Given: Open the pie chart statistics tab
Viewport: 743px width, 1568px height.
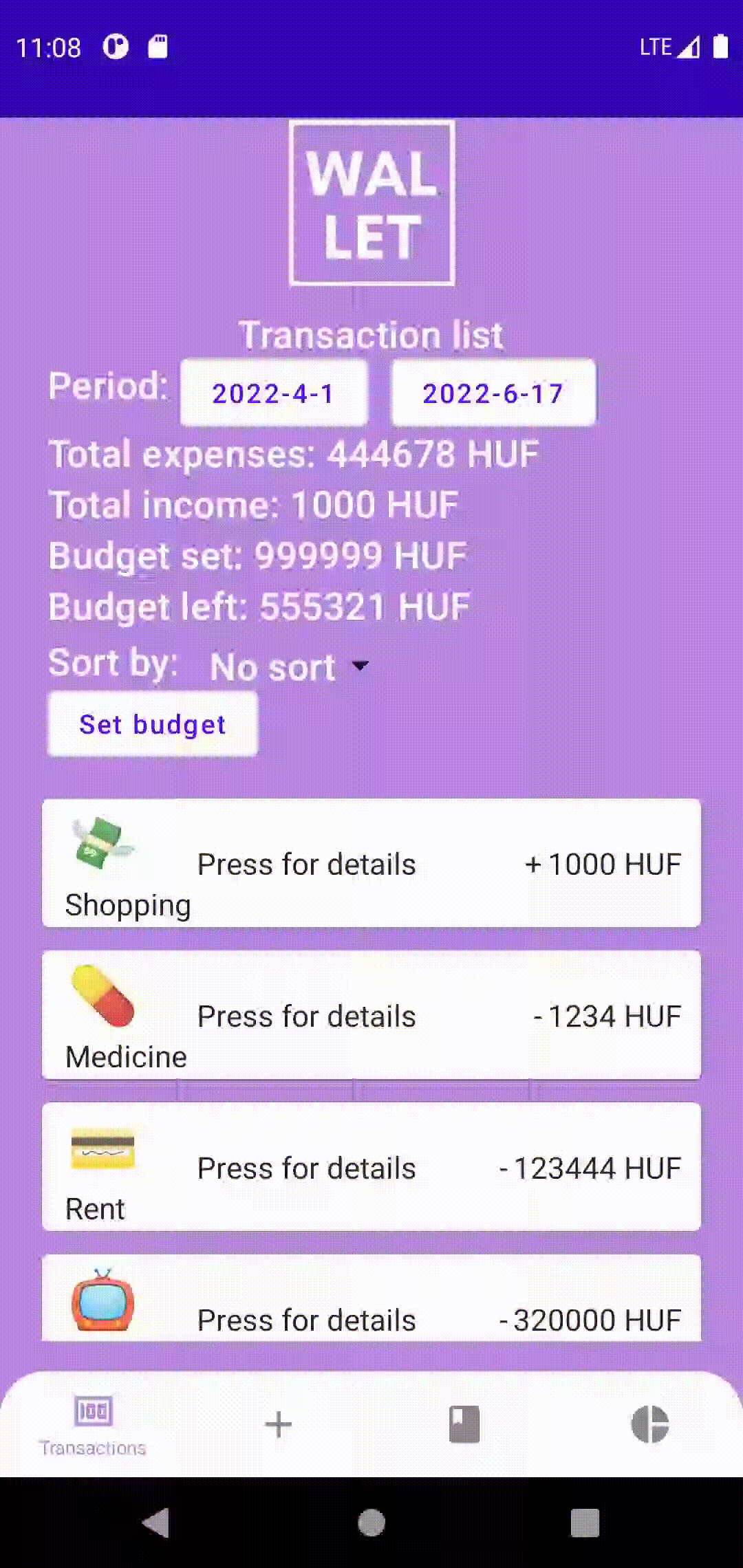Looking at the screenshot, I should [650, 1424].
